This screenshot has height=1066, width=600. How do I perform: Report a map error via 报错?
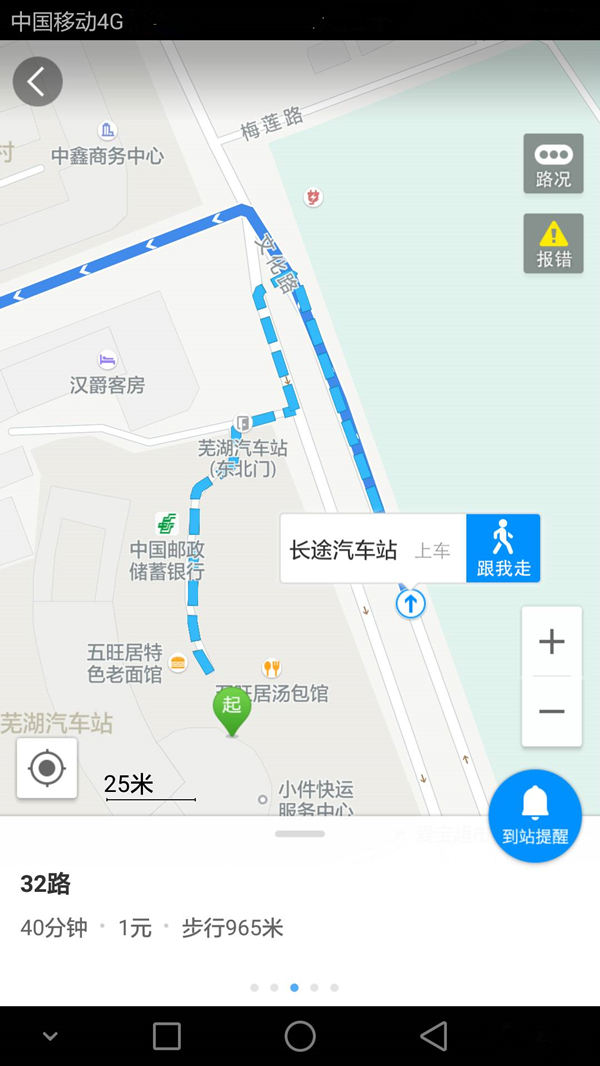(x=553, y=244)
